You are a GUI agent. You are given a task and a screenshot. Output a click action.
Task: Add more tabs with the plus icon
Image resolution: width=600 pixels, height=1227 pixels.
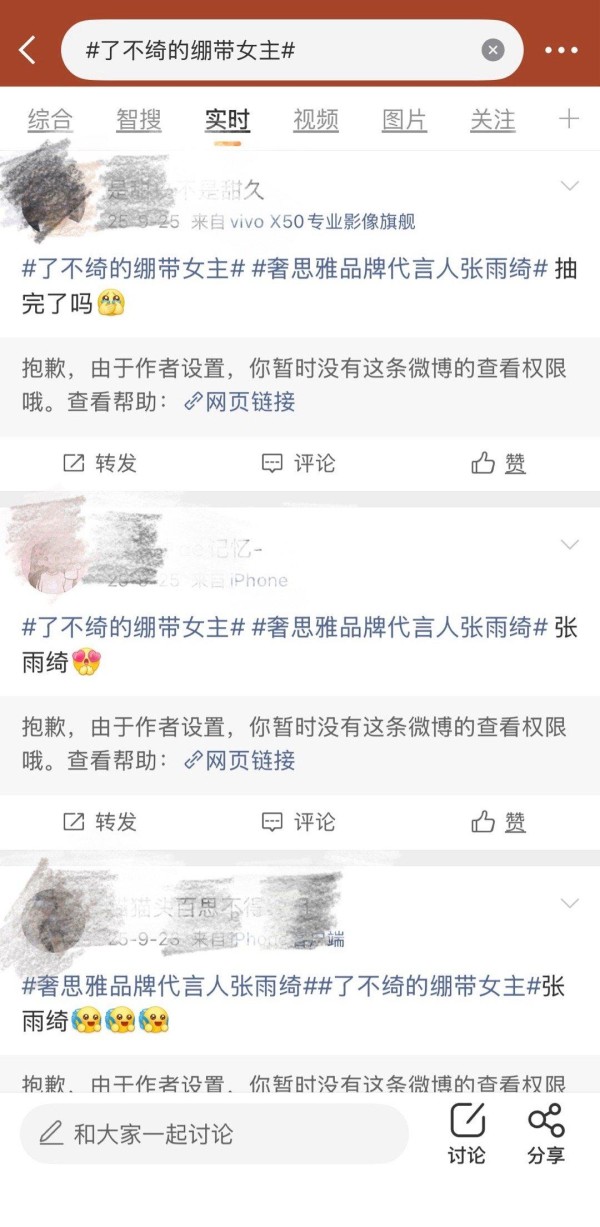(x=569, y=120)
